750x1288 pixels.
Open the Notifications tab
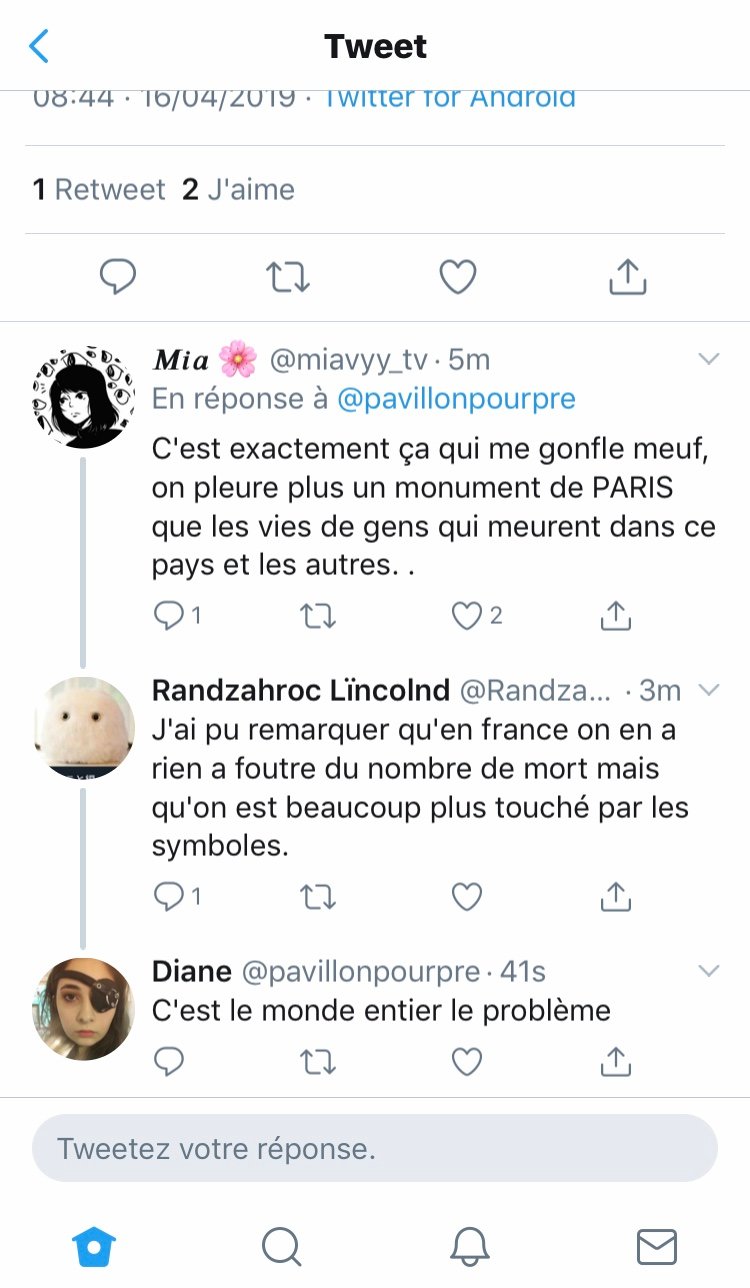point(469,1246)
